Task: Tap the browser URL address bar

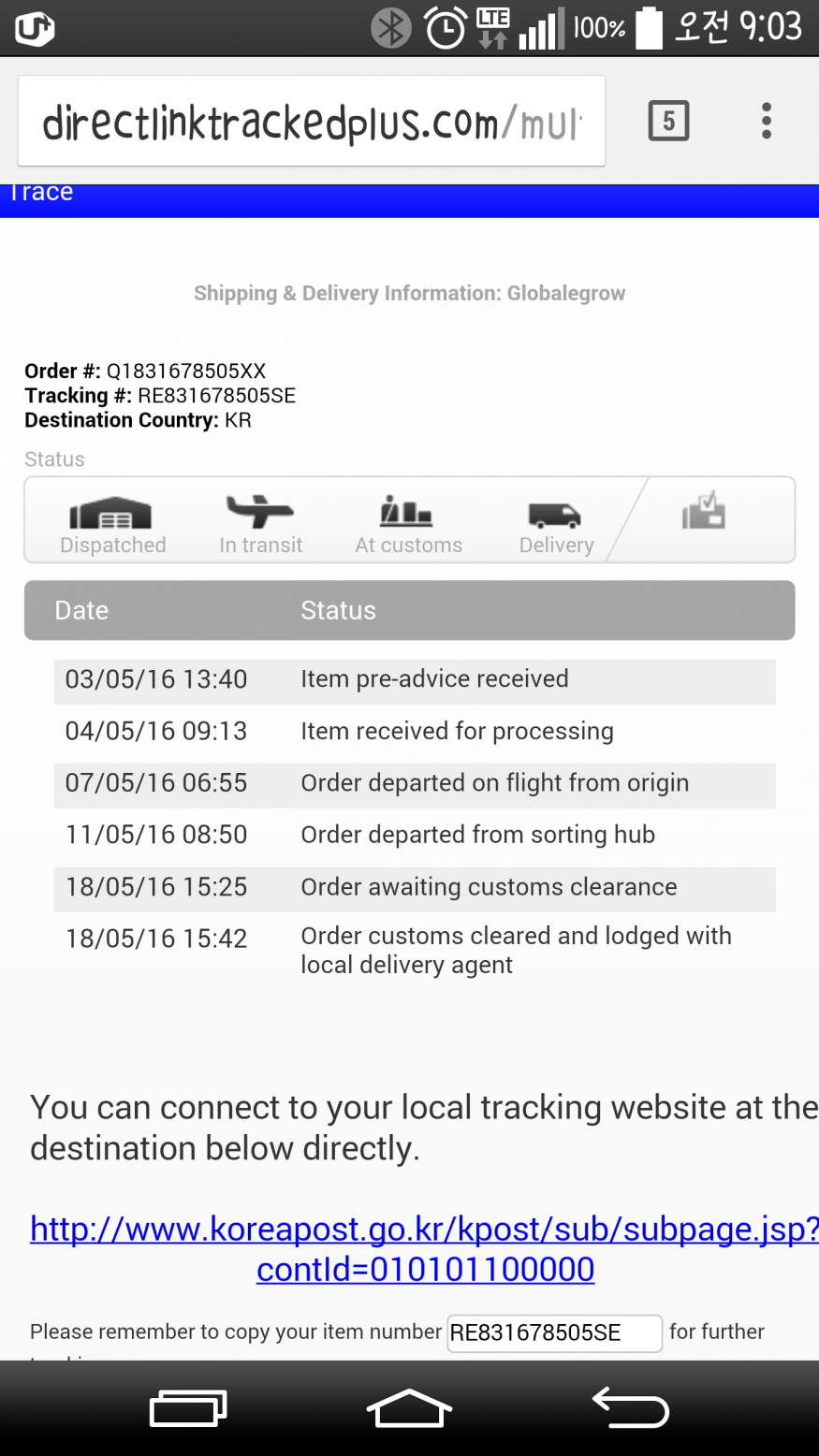Action: 311,122
